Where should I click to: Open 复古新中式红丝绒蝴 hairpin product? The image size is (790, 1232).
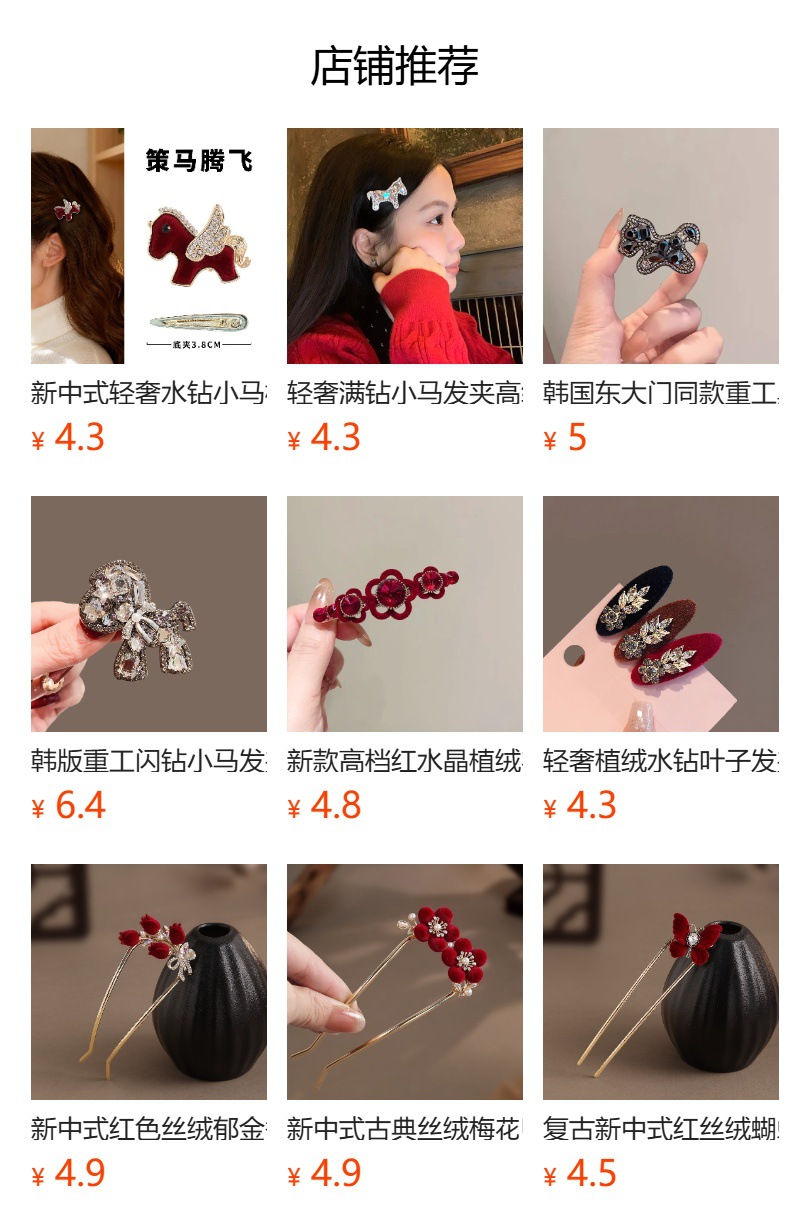pyautogui.click(x=661, y=1028)
